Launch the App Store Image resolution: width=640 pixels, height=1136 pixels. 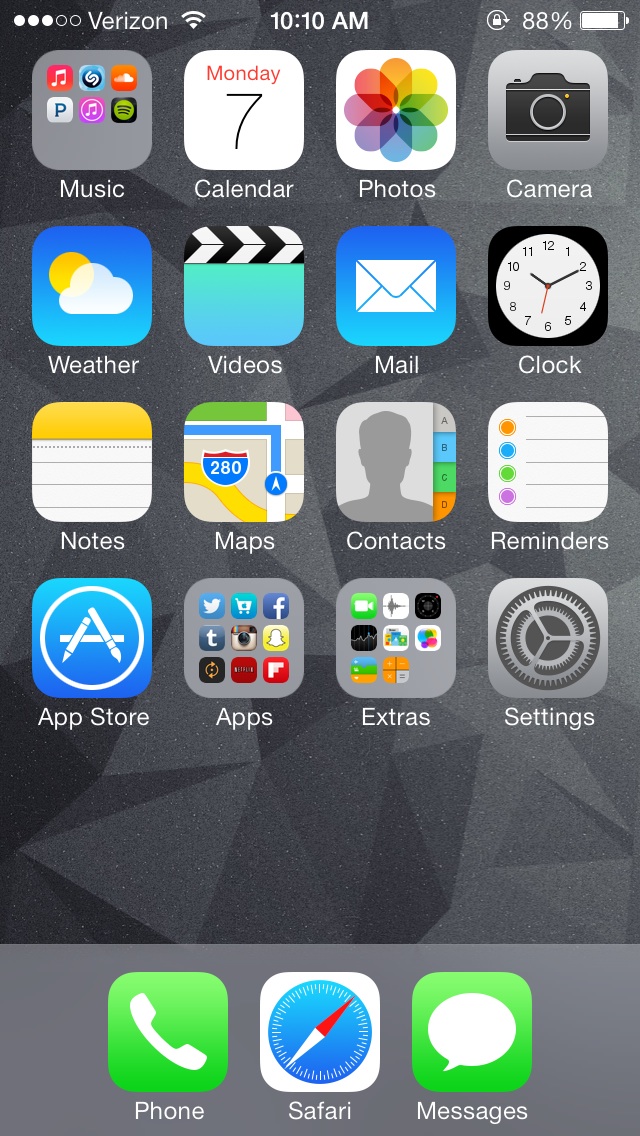pos(92,638)
